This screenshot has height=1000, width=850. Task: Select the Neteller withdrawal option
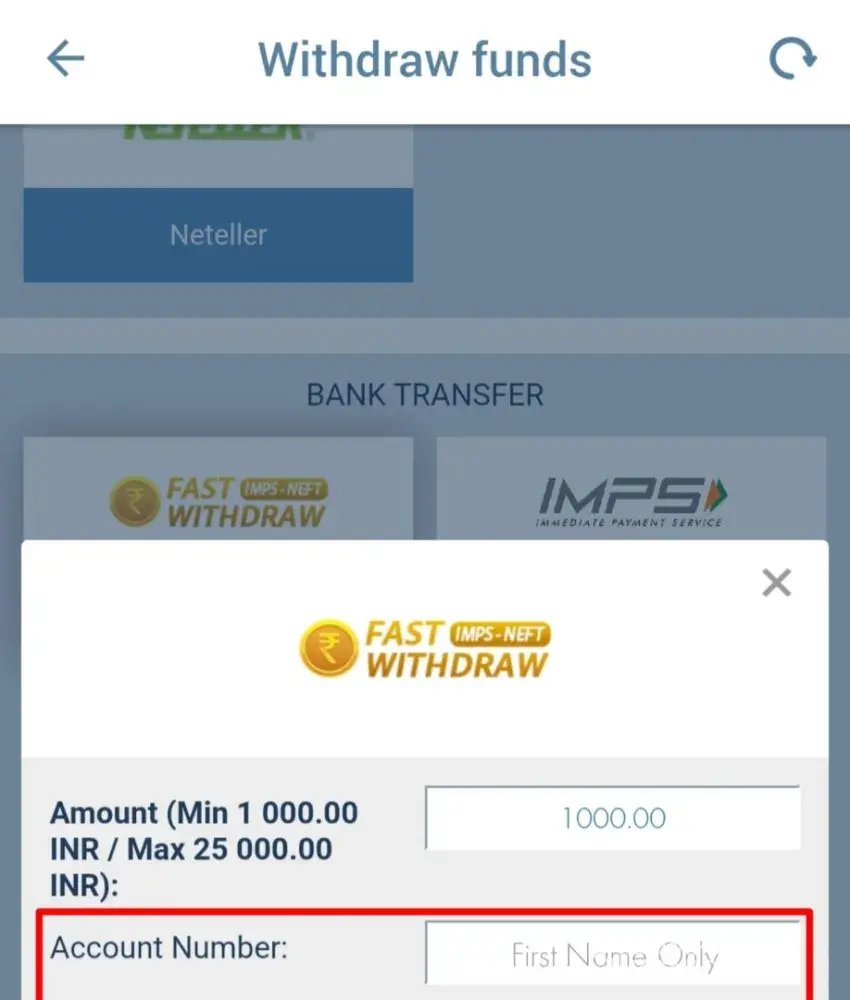point(218,233)
